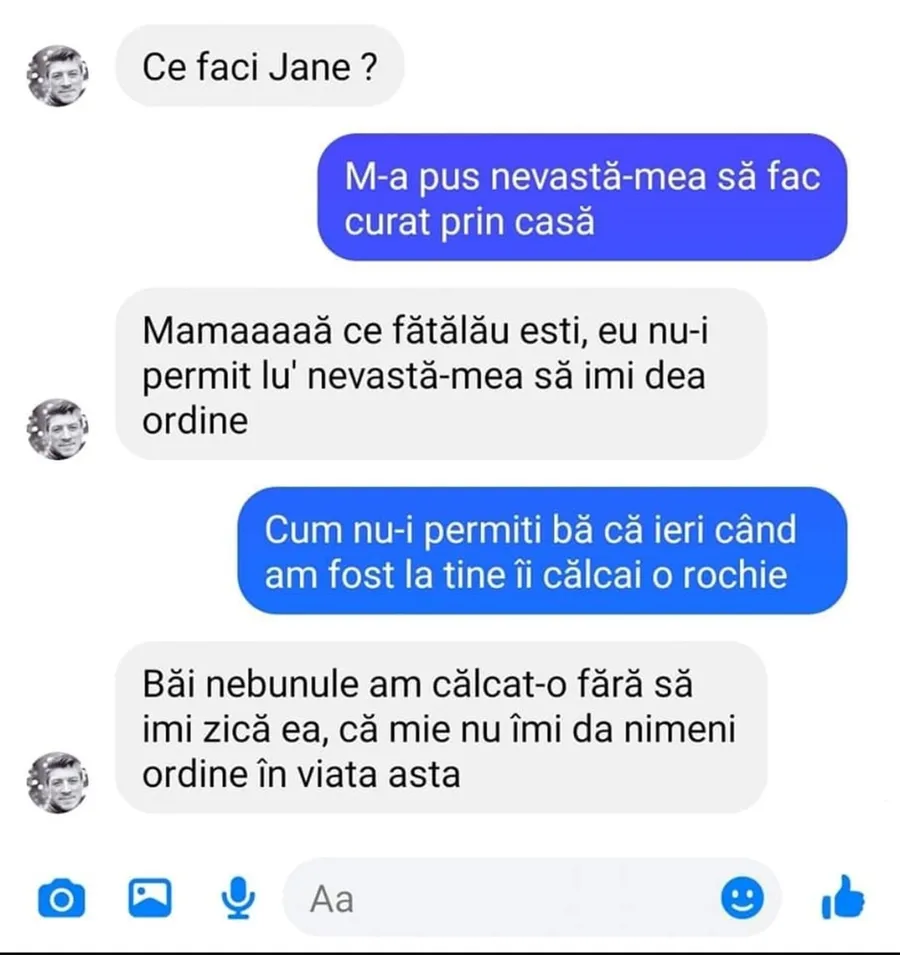Tap the microphone to record a voice message
Screen dimensions: 900x955
point(238,898)
